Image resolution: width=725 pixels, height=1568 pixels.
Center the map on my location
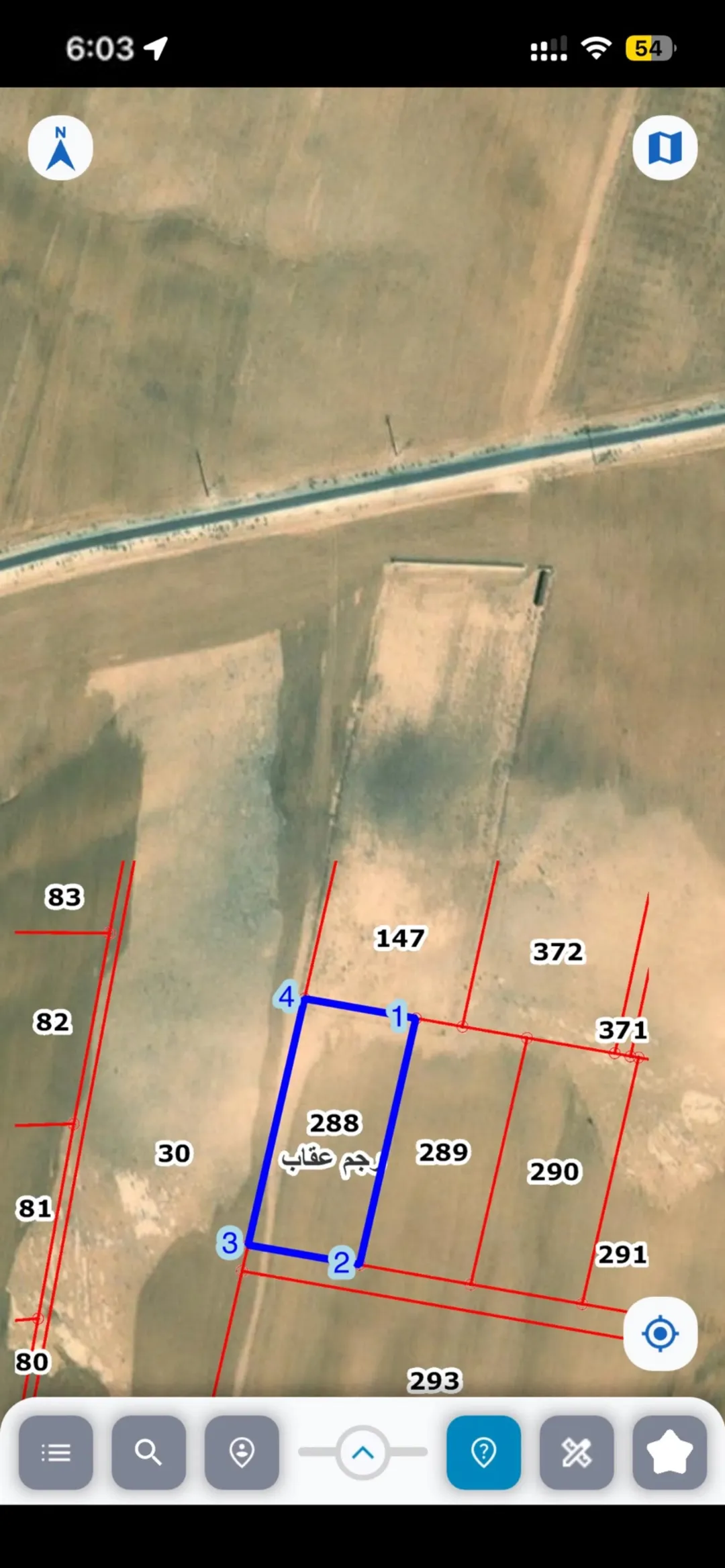660,1332
